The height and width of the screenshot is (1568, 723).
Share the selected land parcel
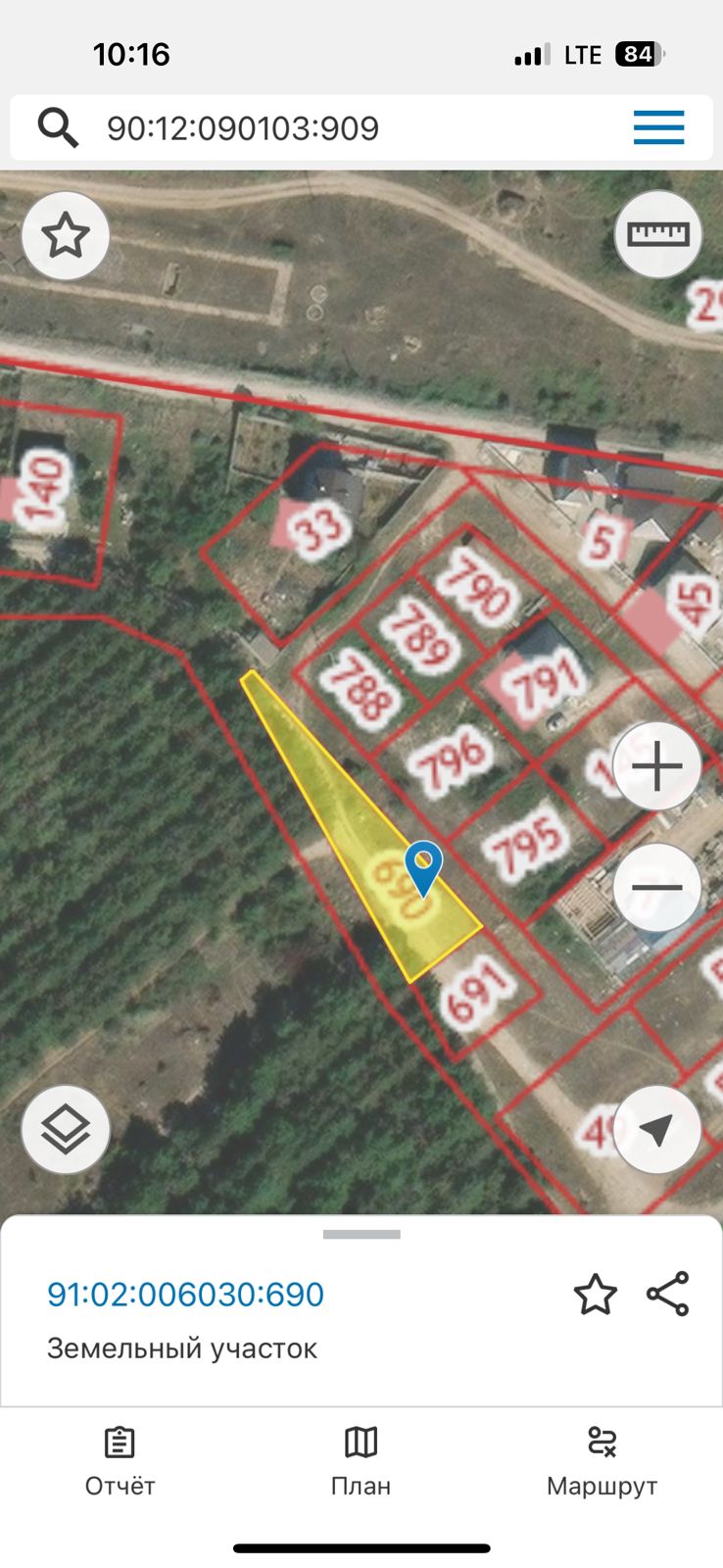coord(668,1295)
